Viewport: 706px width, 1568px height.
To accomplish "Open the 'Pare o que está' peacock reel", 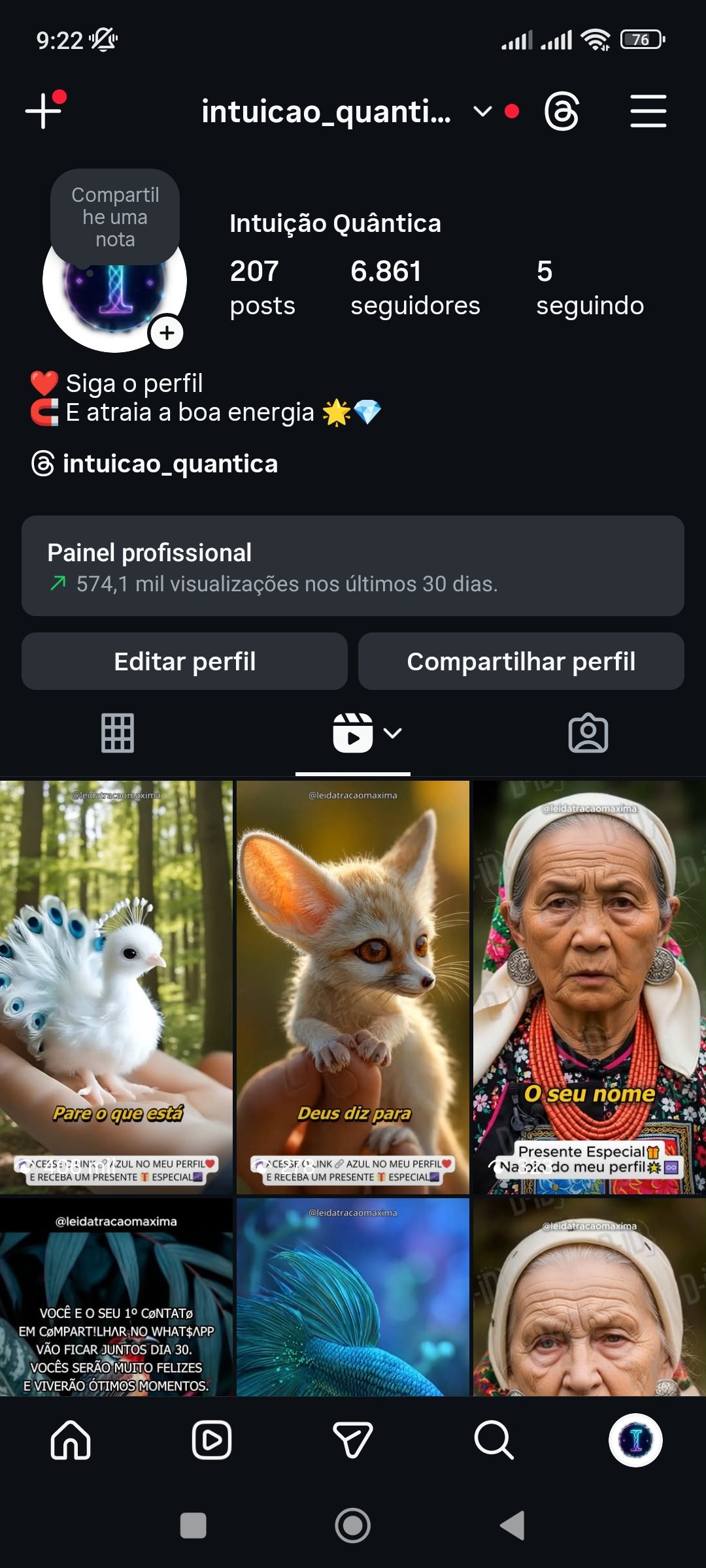I will 116,987.
